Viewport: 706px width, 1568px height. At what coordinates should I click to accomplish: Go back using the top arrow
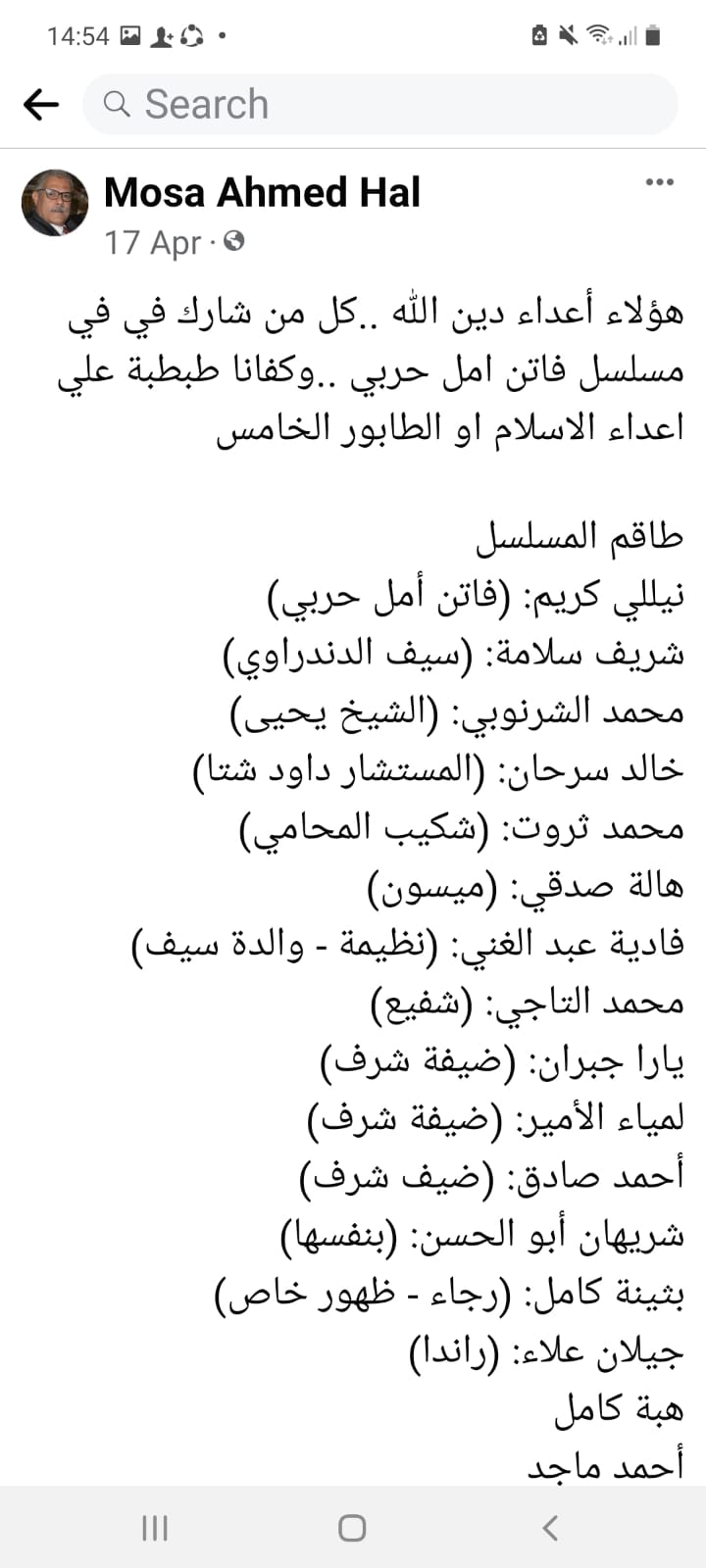pyautogui.click(x=41, y=104)
